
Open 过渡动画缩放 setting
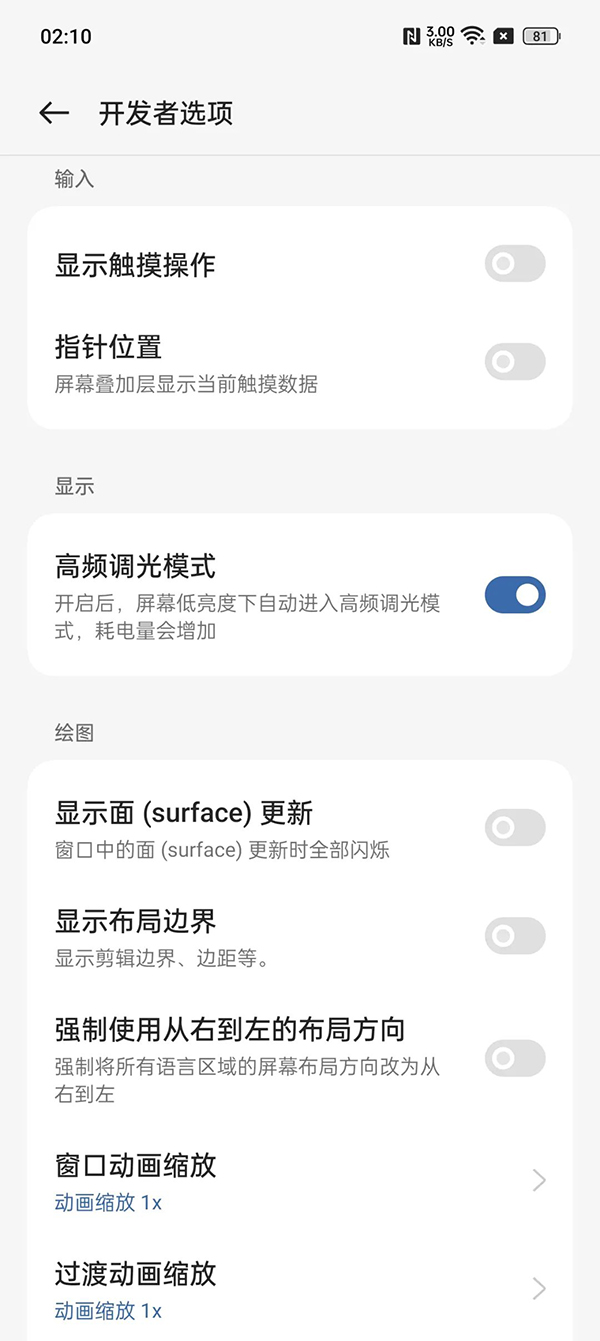[300, 1288]
